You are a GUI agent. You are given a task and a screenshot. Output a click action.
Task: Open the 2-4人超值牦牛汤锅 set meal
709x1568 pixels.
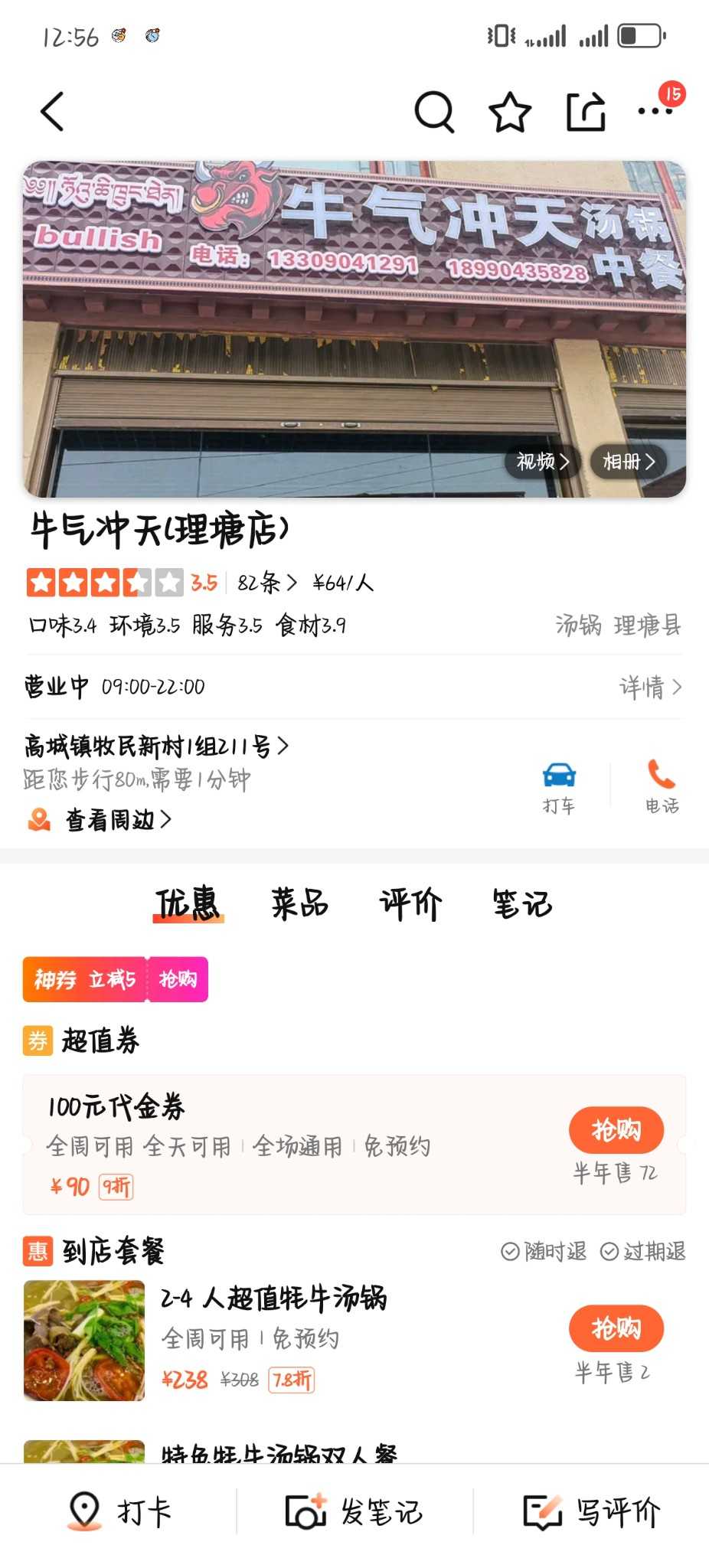click(x=273, y=1298)
